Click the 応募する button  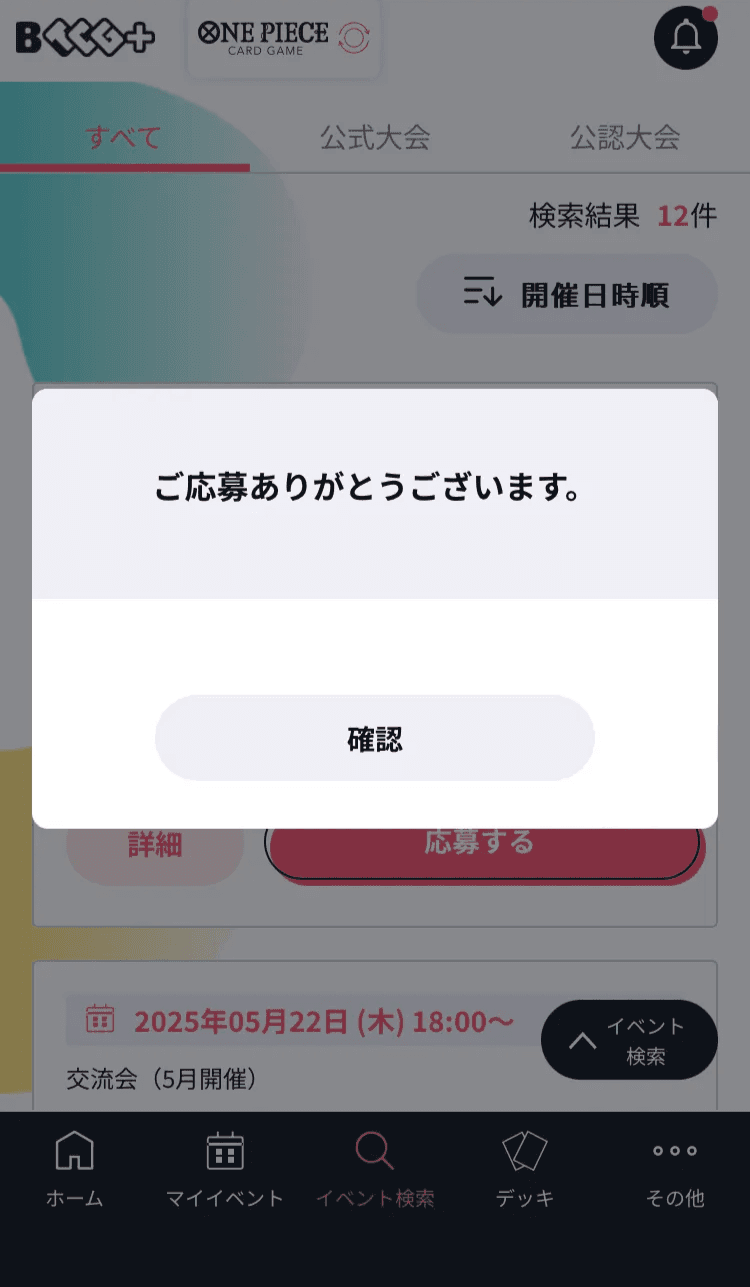click(x=484, y=845)
